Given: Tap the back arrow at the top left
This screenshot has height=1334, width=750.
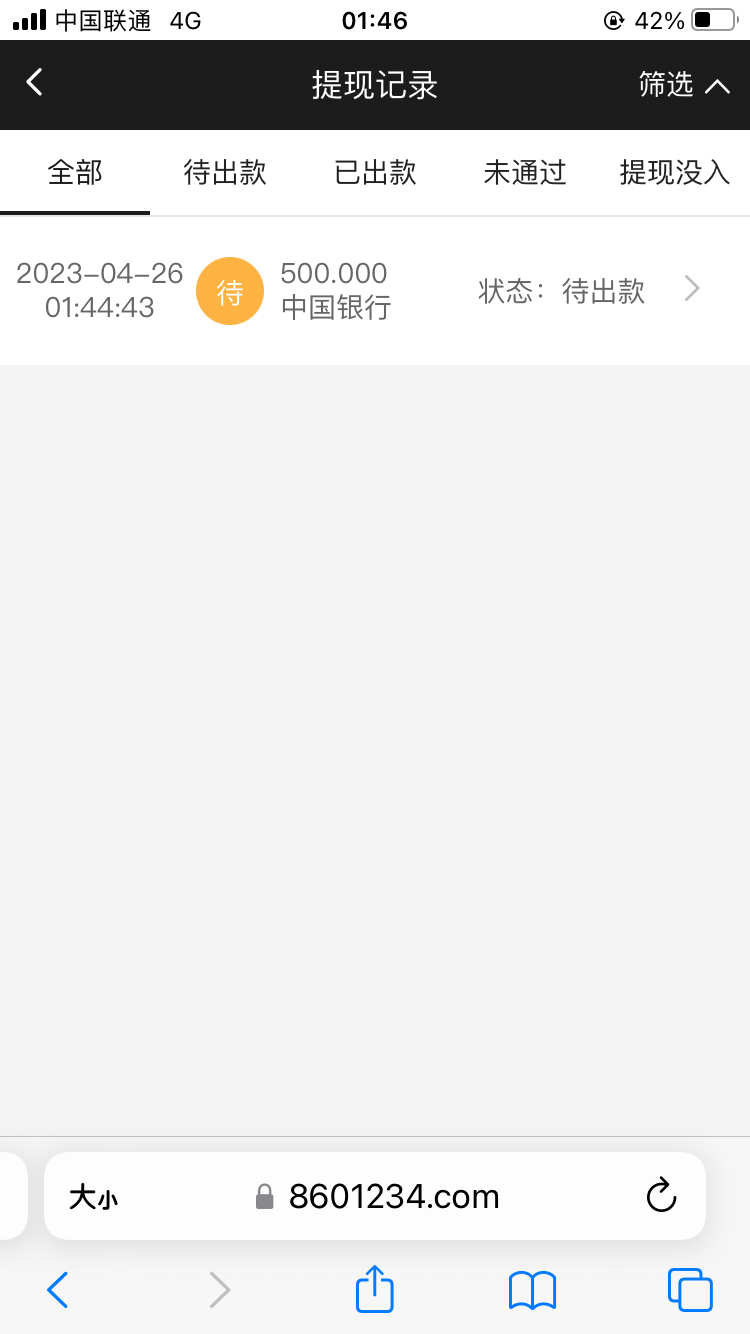Looking at the screenshot, I should [x=33, y=84].
